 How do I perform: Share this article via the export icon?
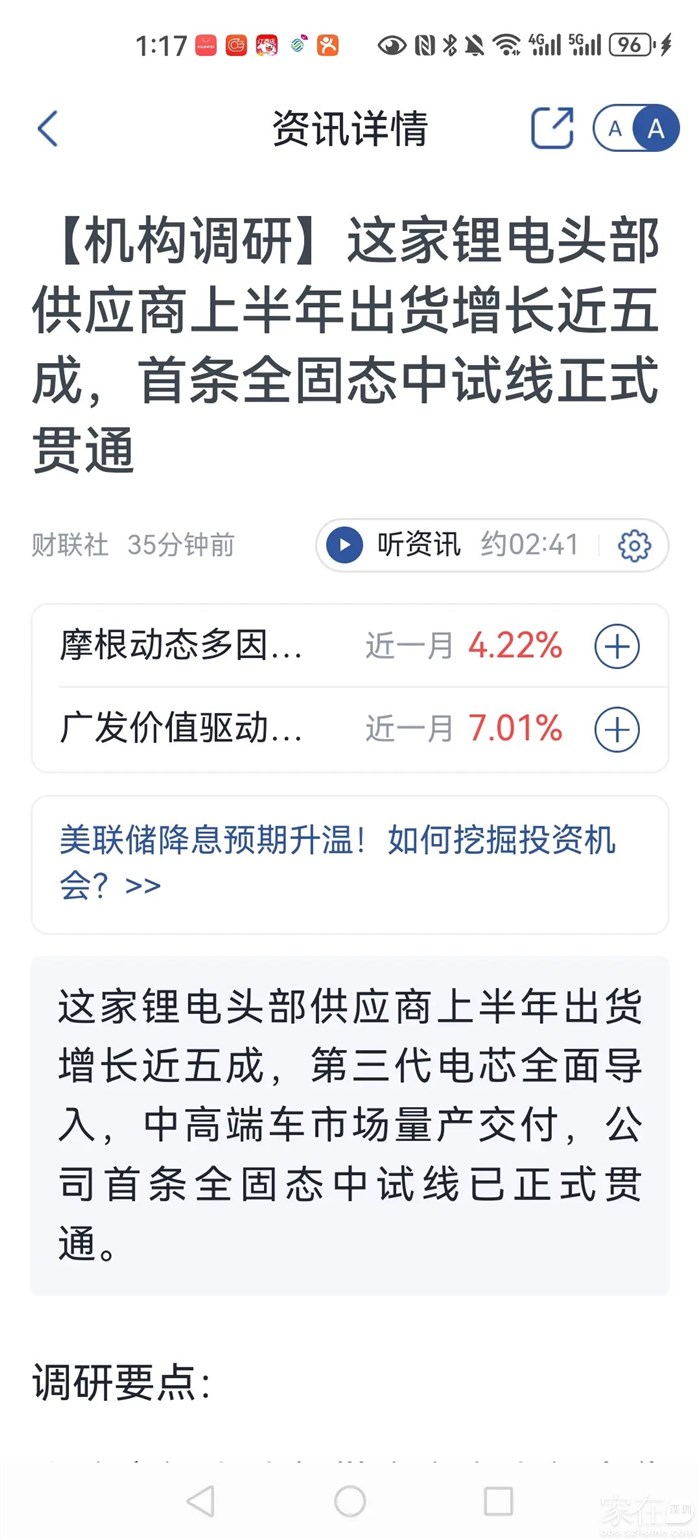pos(552,128)
